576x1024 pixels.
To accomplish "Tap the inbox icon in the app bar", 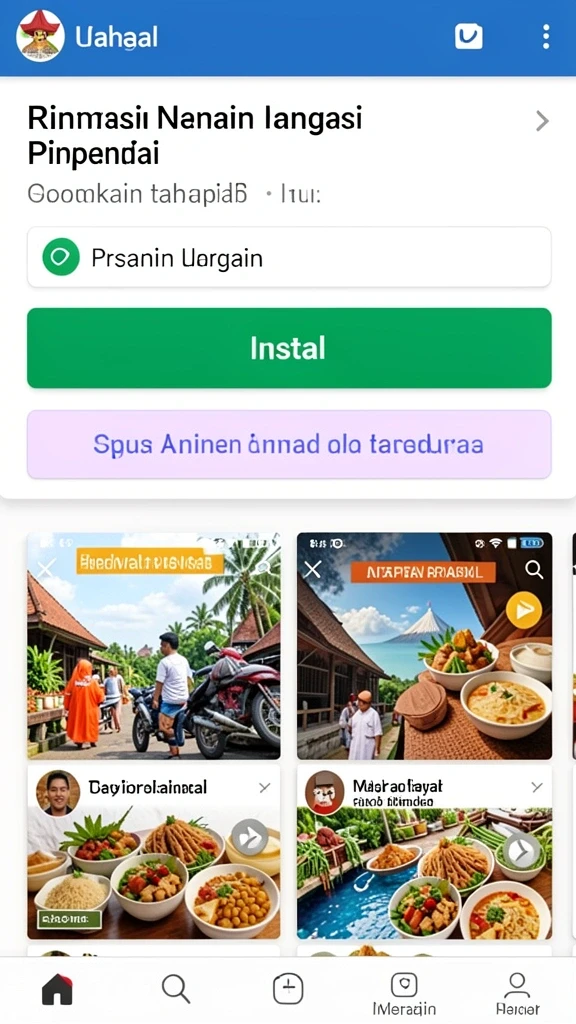I will click(468, 37).
